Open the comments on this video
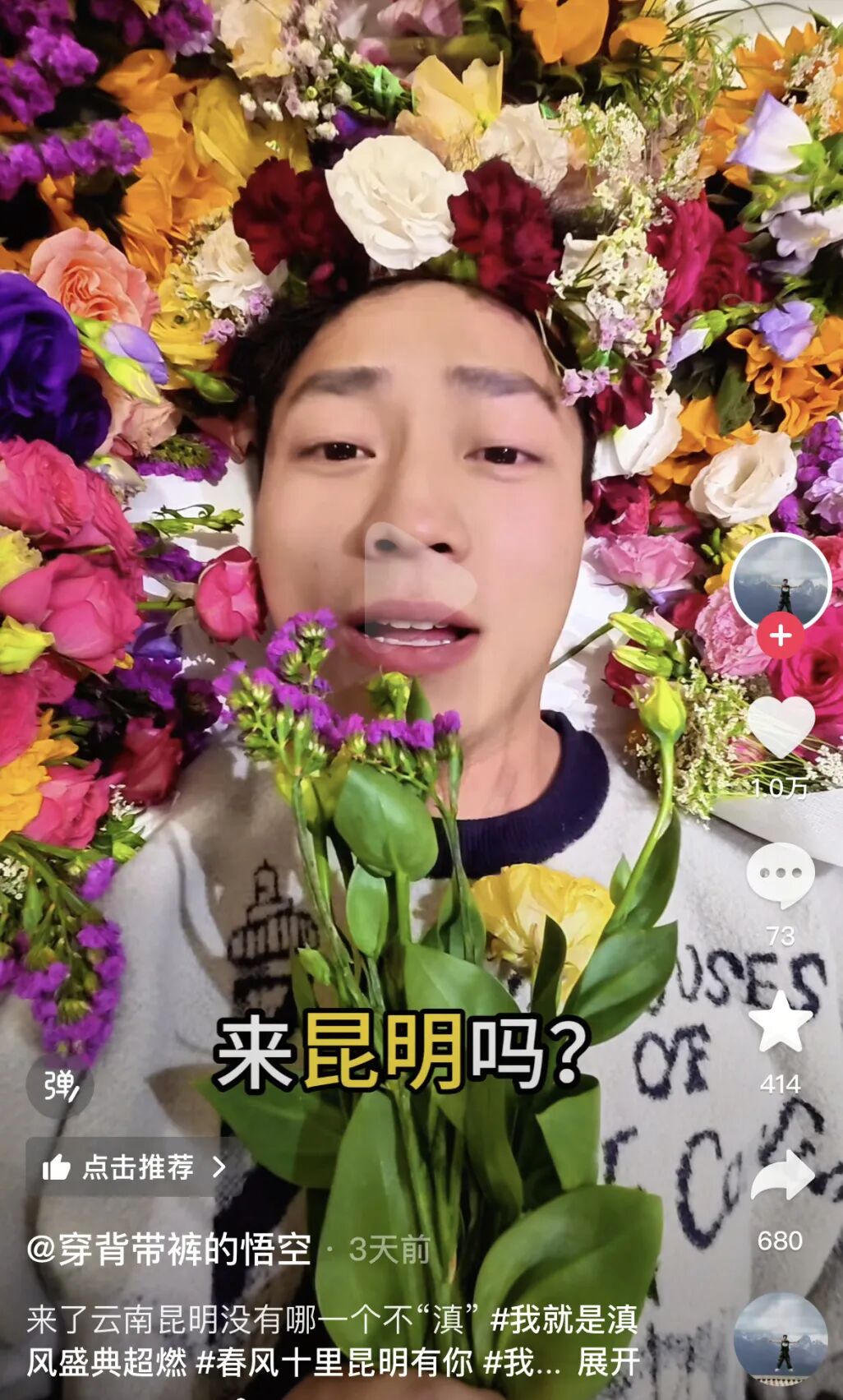The image size is (843, 1400). [781, 874]
